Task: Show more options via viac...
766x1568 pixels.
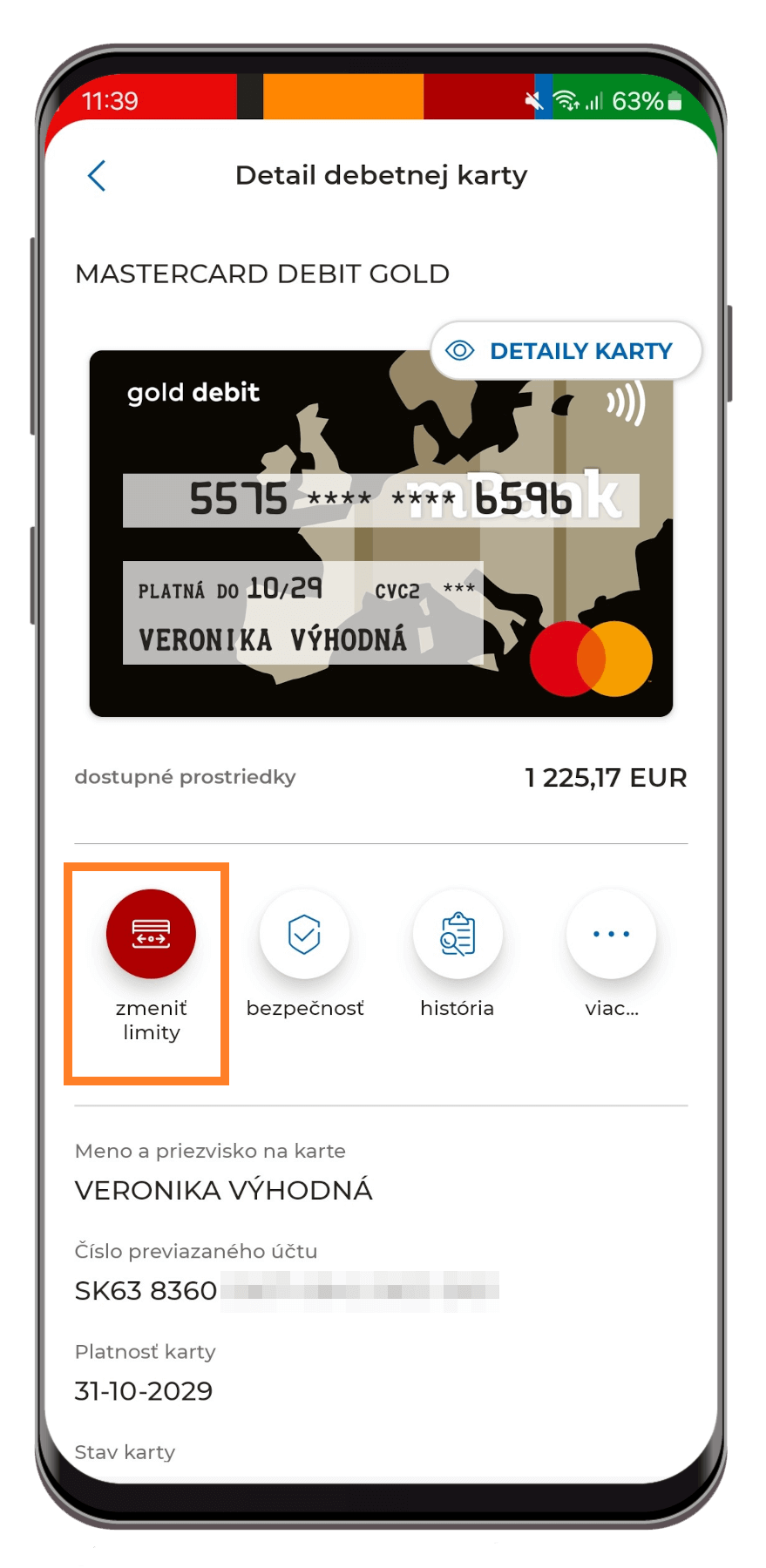Action: tap(611, 935)
